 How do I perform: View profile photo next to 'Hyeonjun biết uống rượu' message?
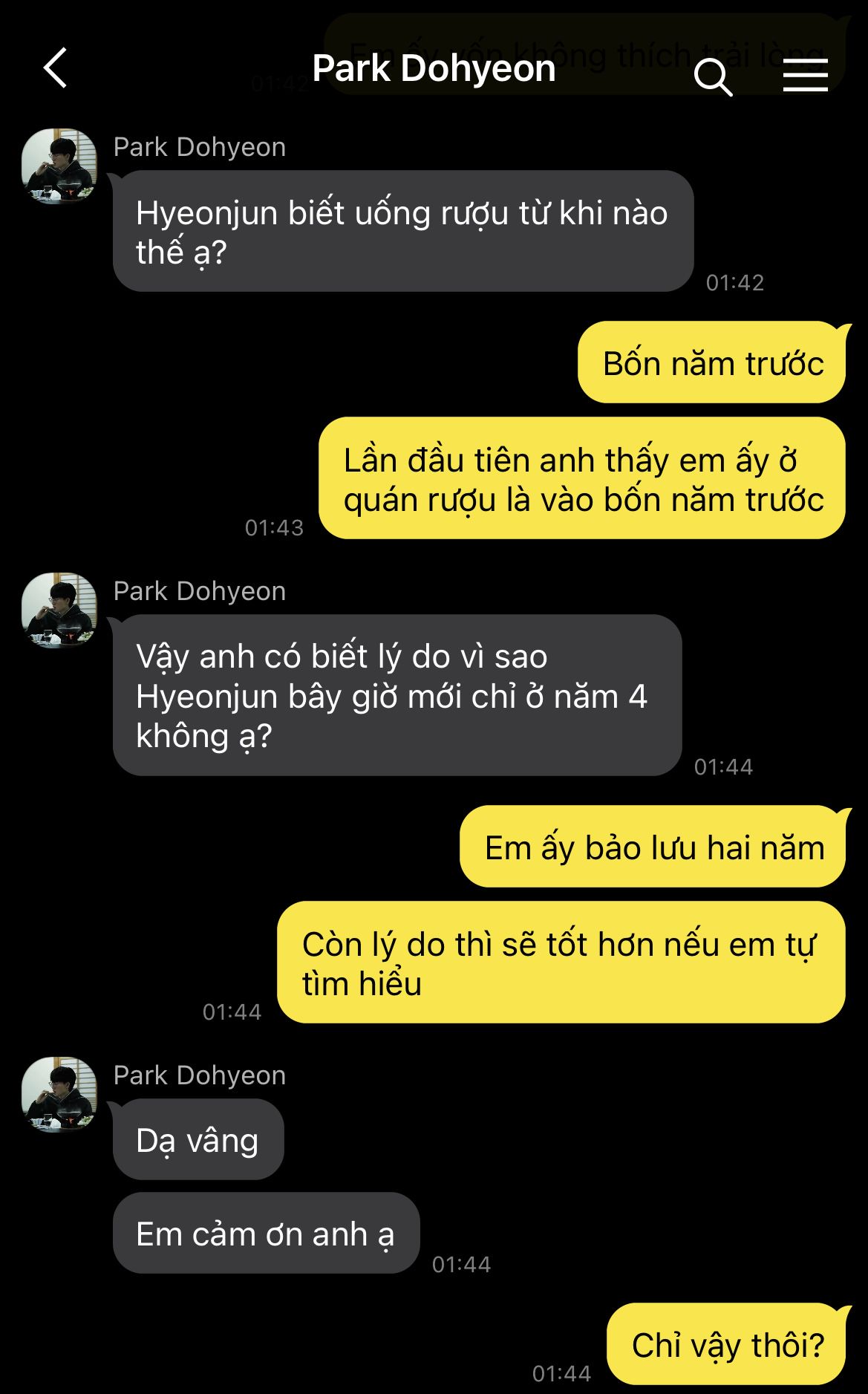click(x=59, y=166)
